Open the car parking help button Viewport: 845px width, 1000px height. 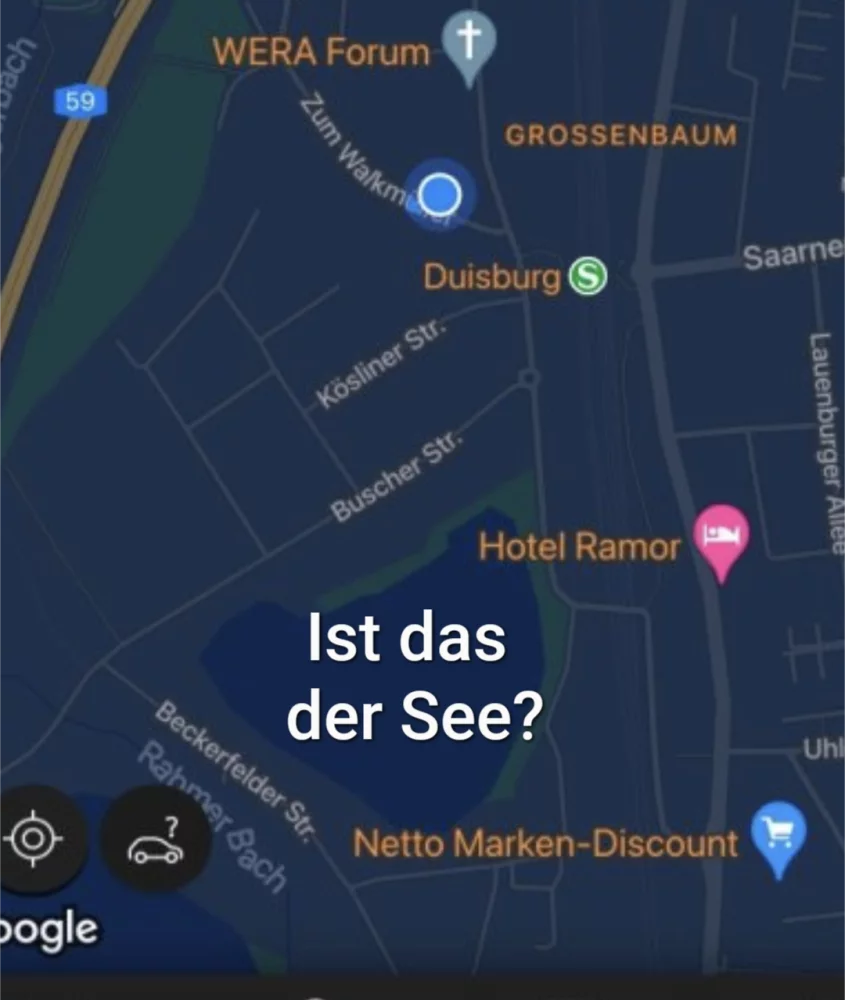click(156, 840)
